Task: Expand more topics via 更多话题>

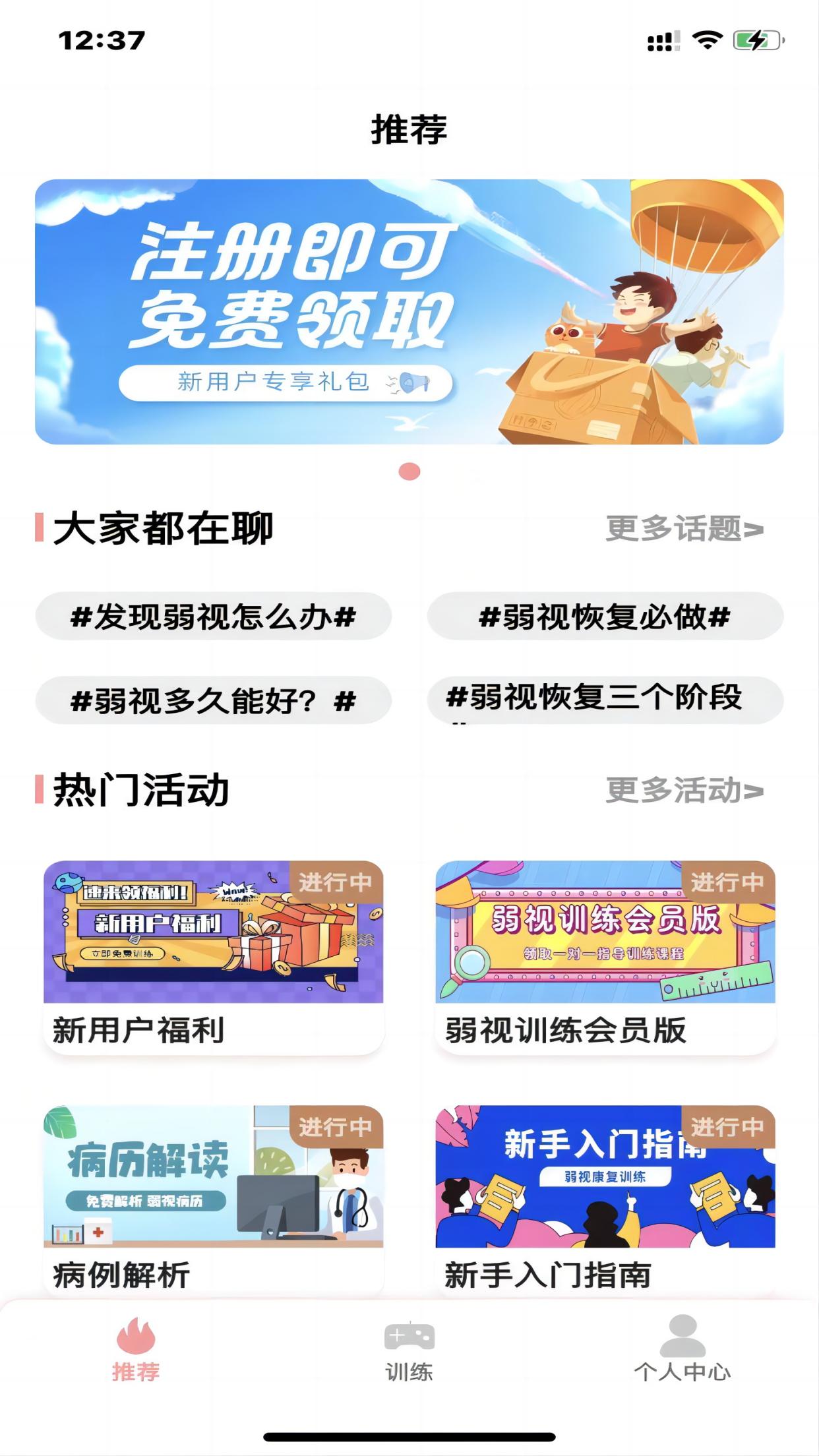Action: tap(681, 528)
